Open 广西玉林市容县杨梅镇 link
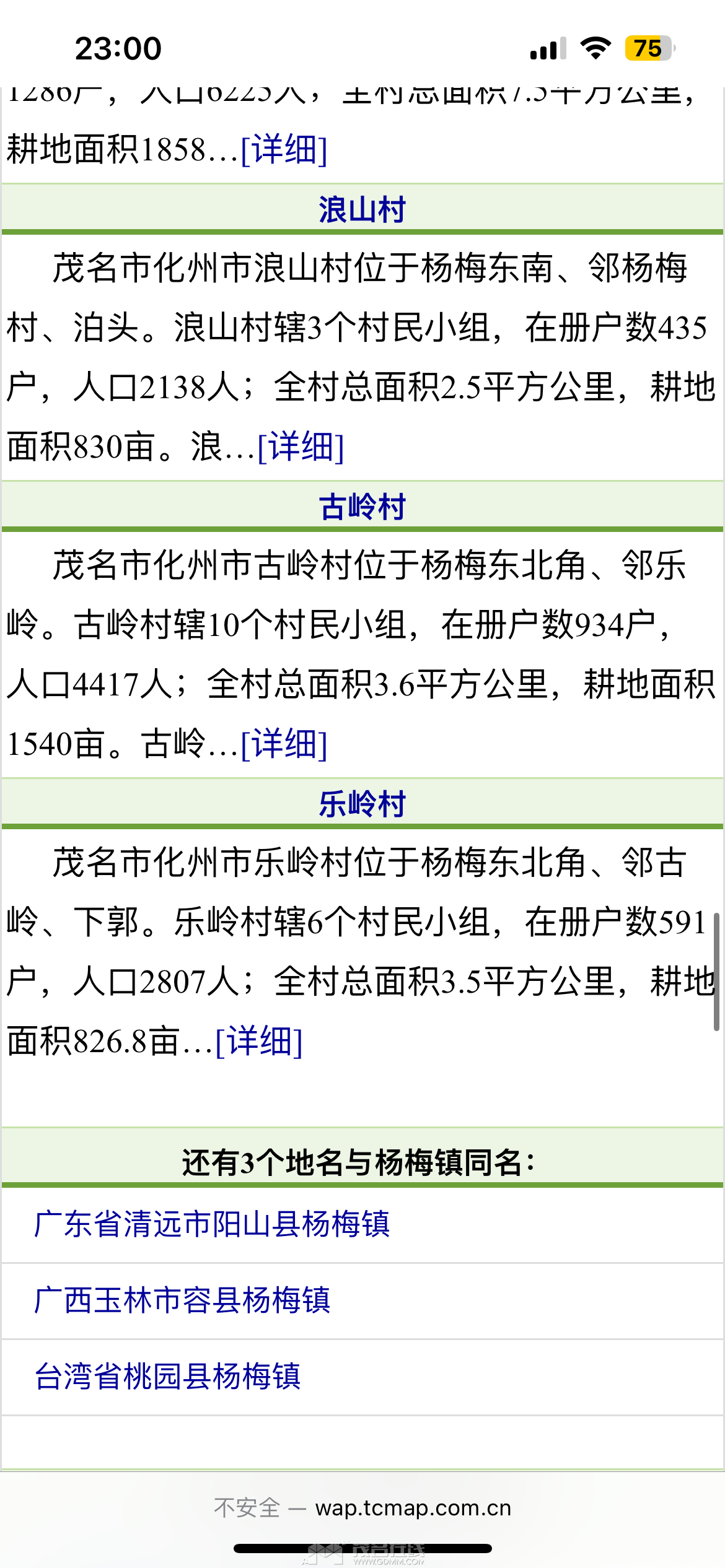Screen dimensions: 725x1568 (x=182, y=1300)
